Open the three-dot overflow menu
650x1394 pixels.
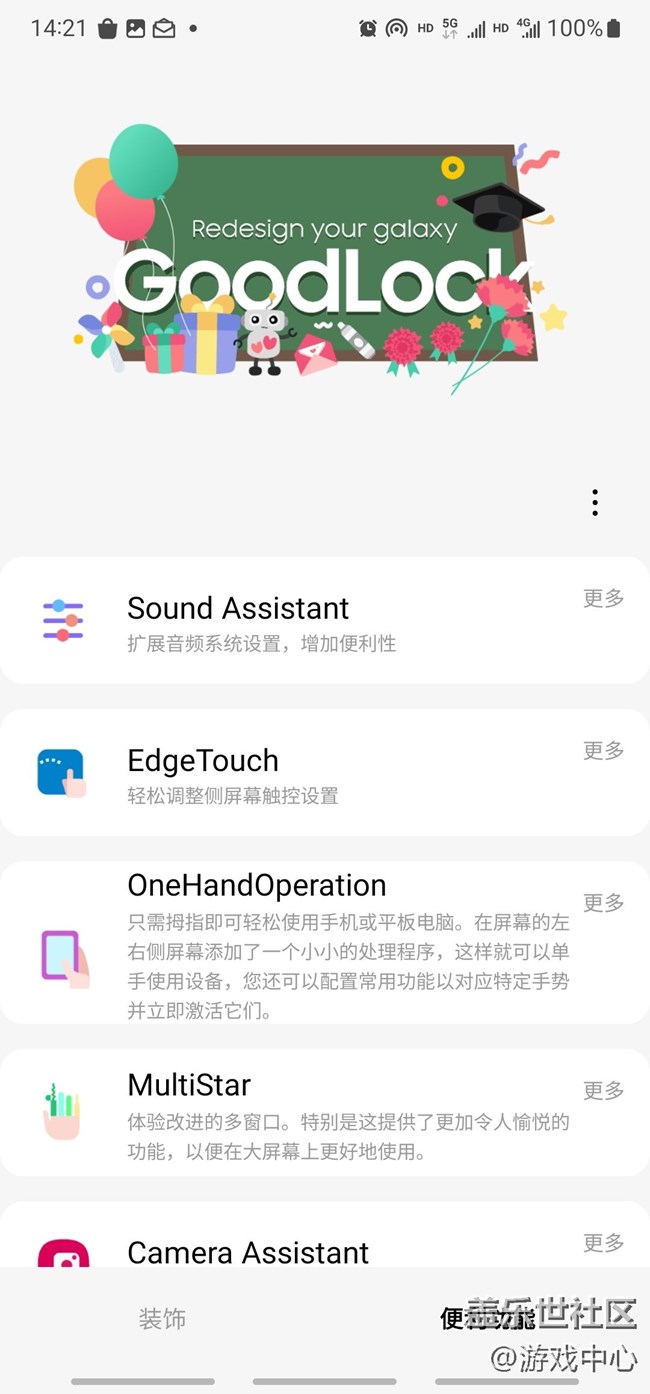[x=595, y=503]
